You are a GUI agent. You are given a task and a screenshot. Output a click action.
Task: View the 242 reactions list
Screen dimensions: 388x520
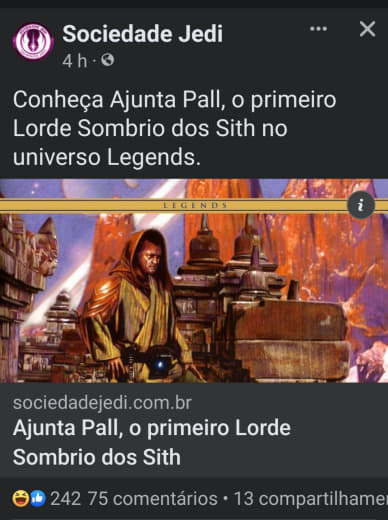click(x=47, y=499)
